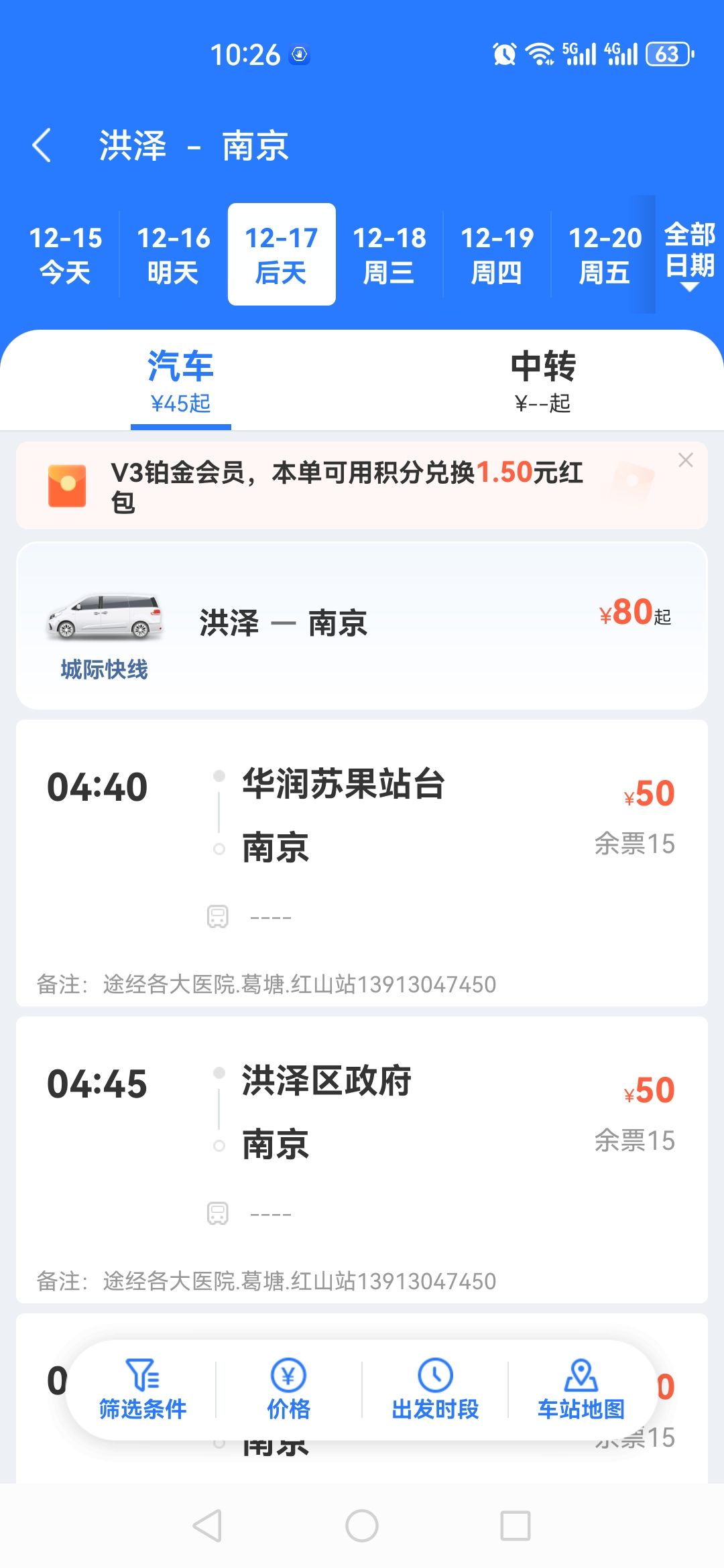This screenshot has width=724, height=1568.
Task: Open the 车站地图 station map
Action: pos(581,1390)
